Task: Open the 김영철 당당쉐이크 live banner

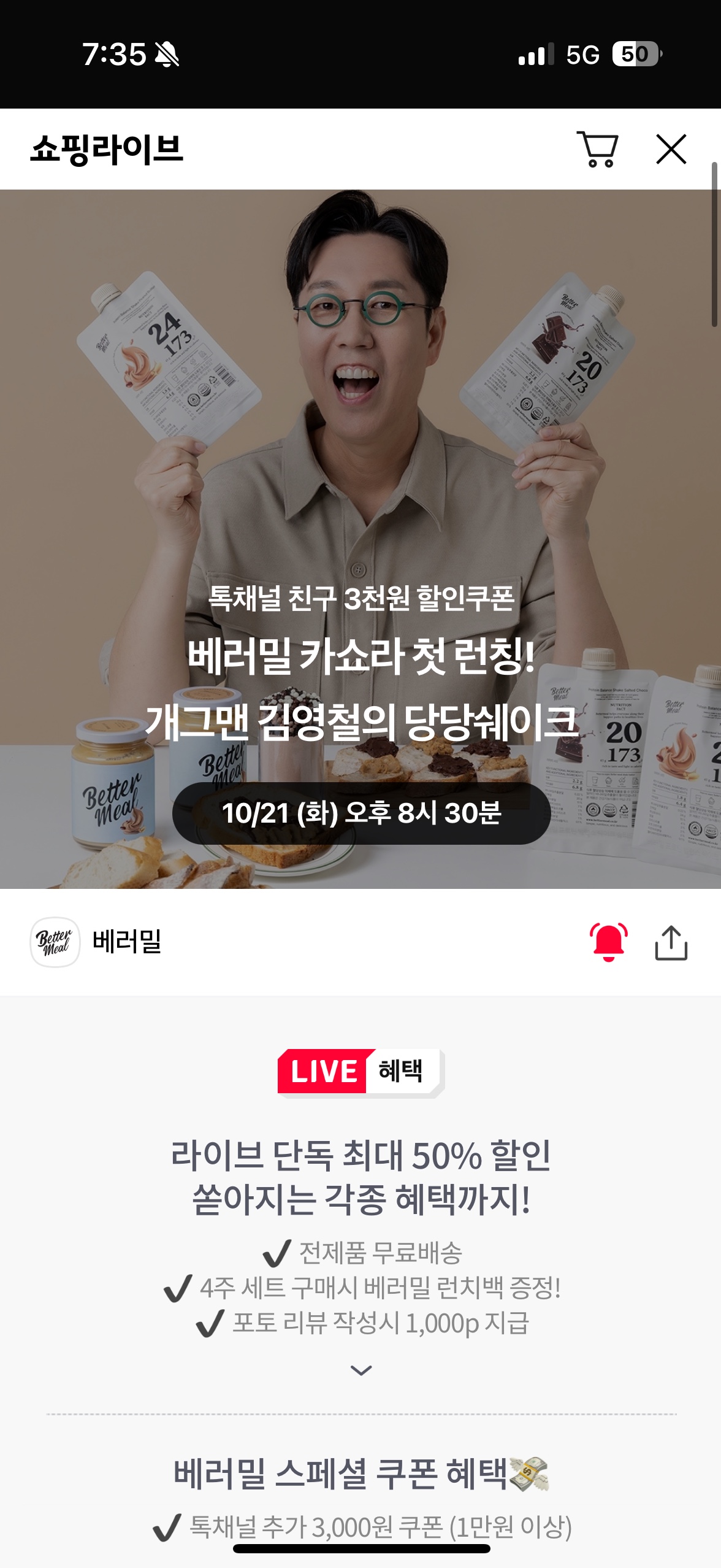Action: (x=360, y=539)
